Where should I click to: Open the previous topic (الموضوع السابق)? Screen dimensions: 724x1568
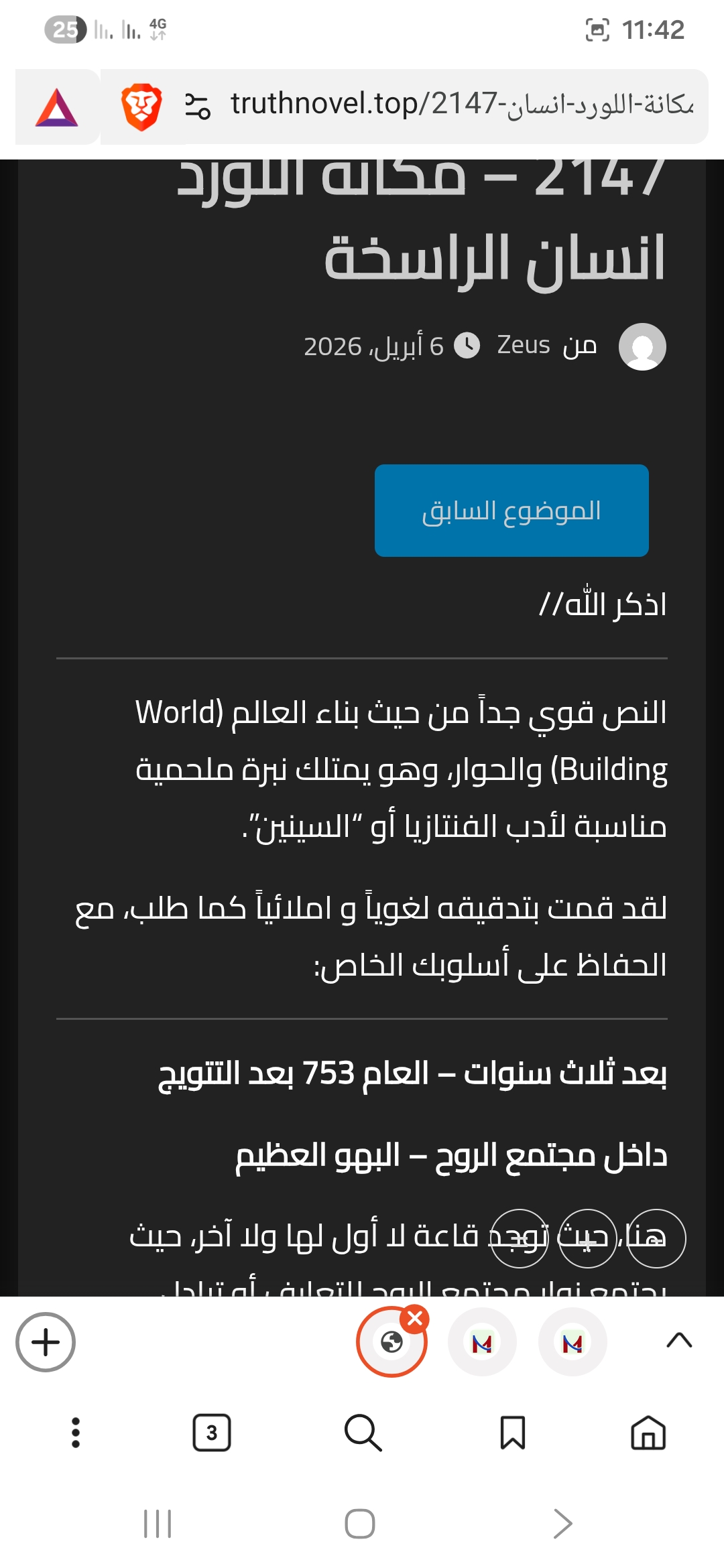coord(511,511)
